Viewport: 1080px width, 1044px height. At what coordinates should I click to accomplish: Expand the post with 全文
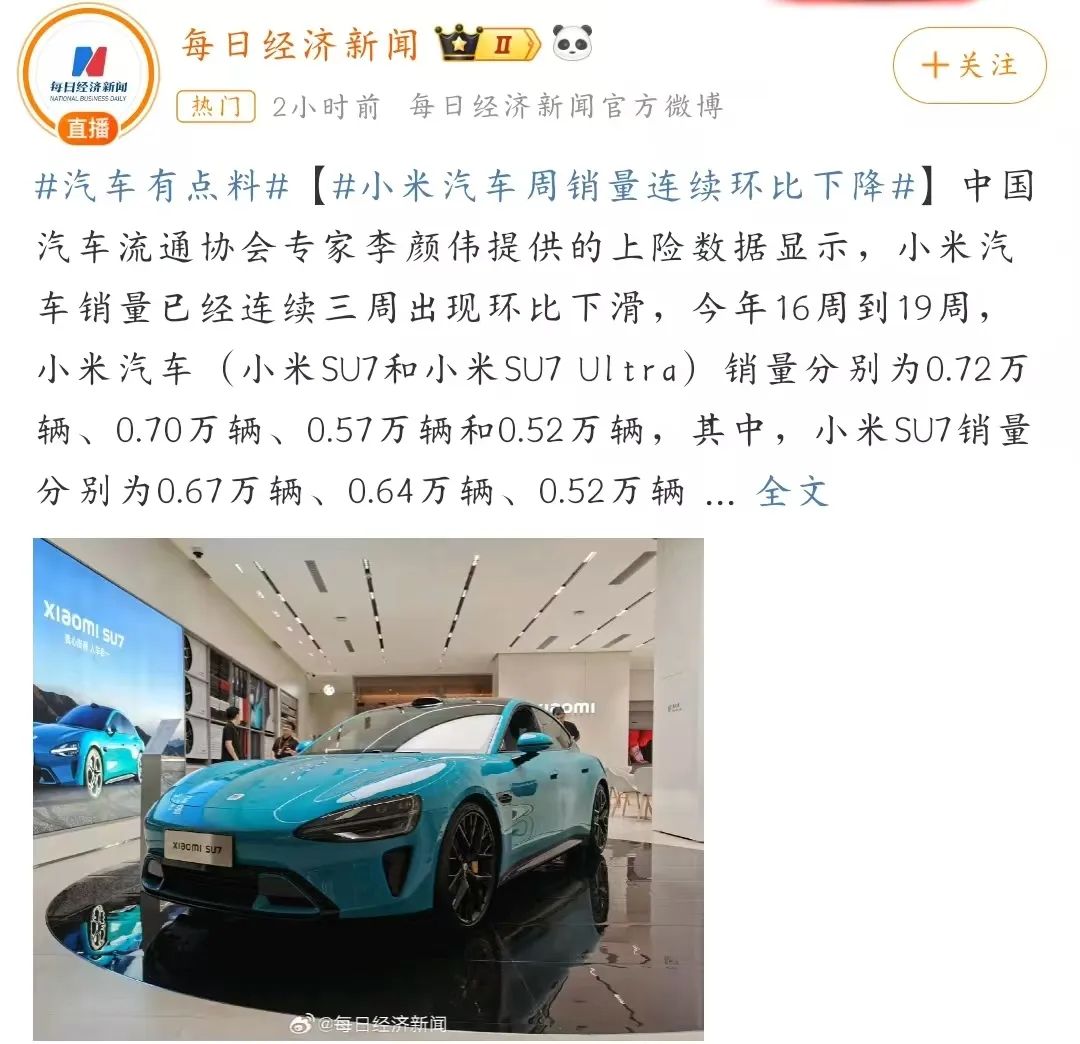click(793, 491)
